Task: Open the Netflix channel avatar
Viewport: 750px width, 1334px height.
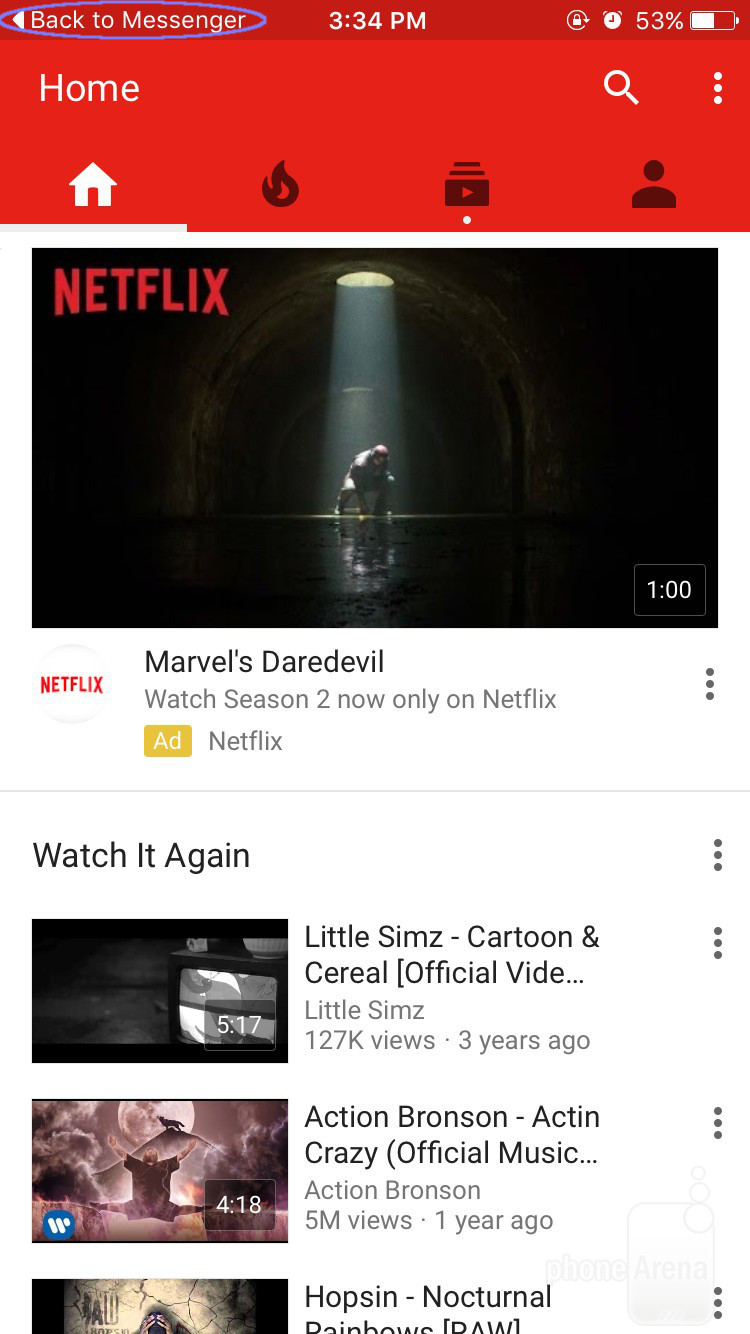Action: pos(72,685)
